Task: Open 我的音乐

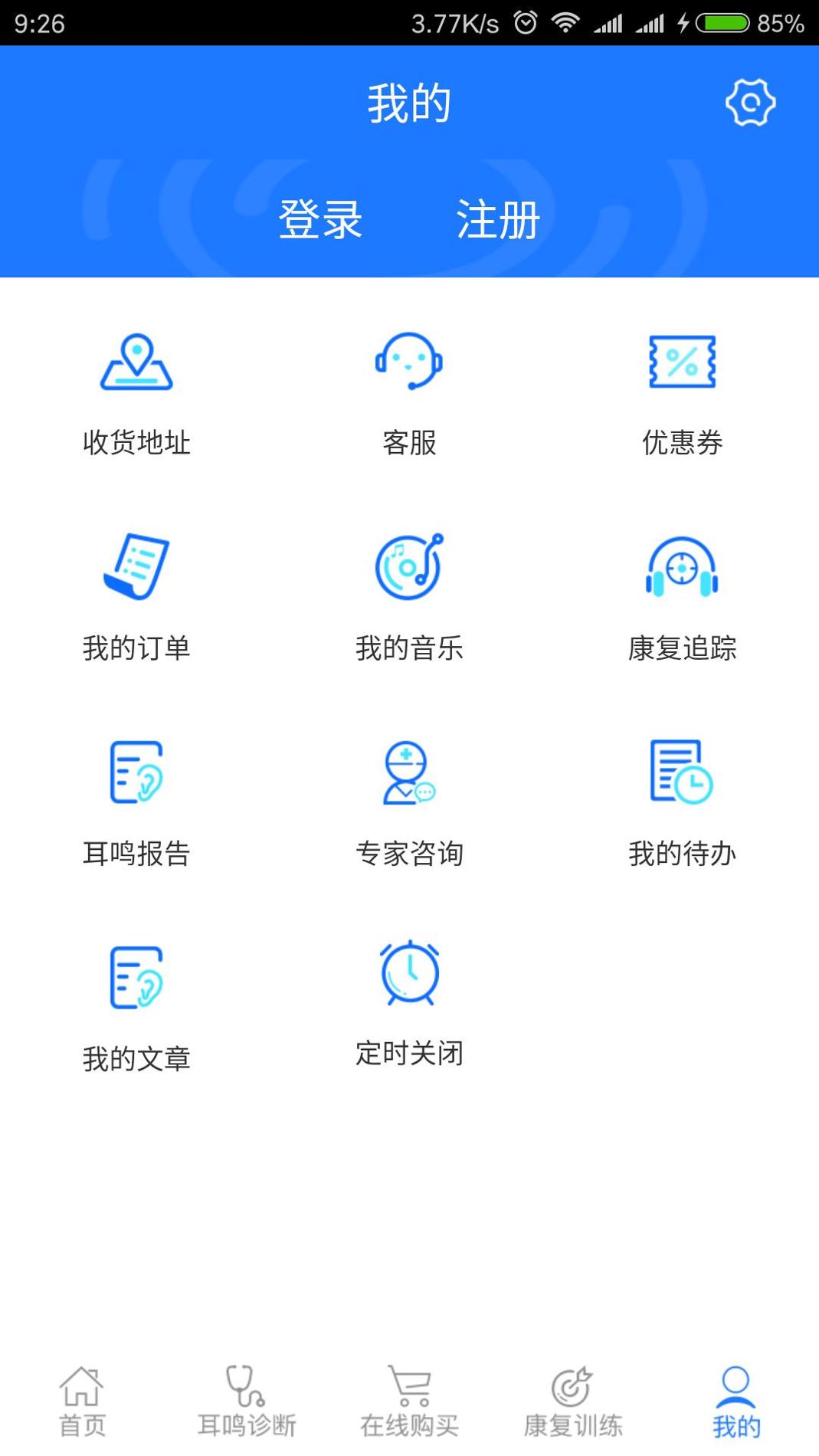Action: click(409, 598)
